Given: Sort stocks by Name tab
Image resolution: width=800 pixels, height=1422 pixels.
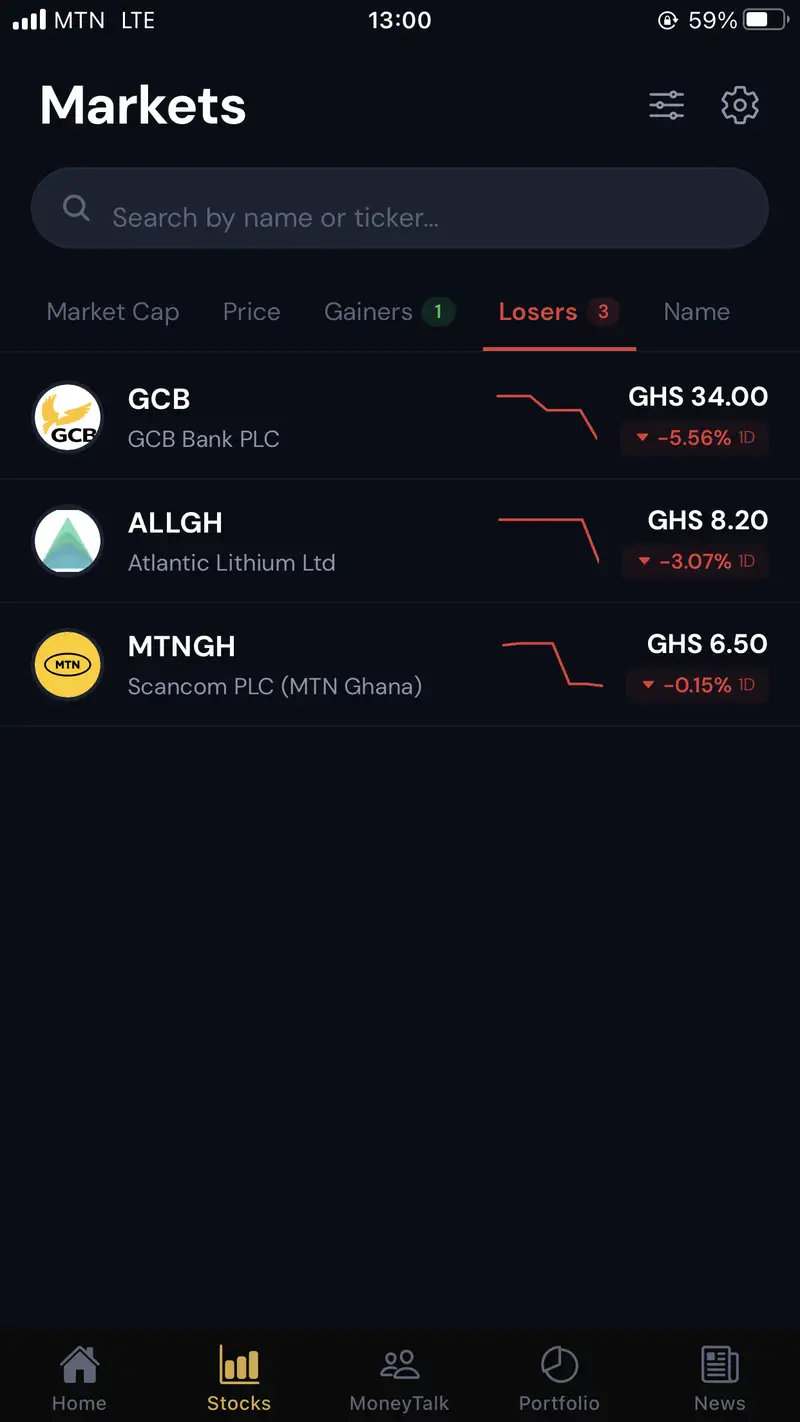Looking at the screenshot, I should tap(697, 312).
